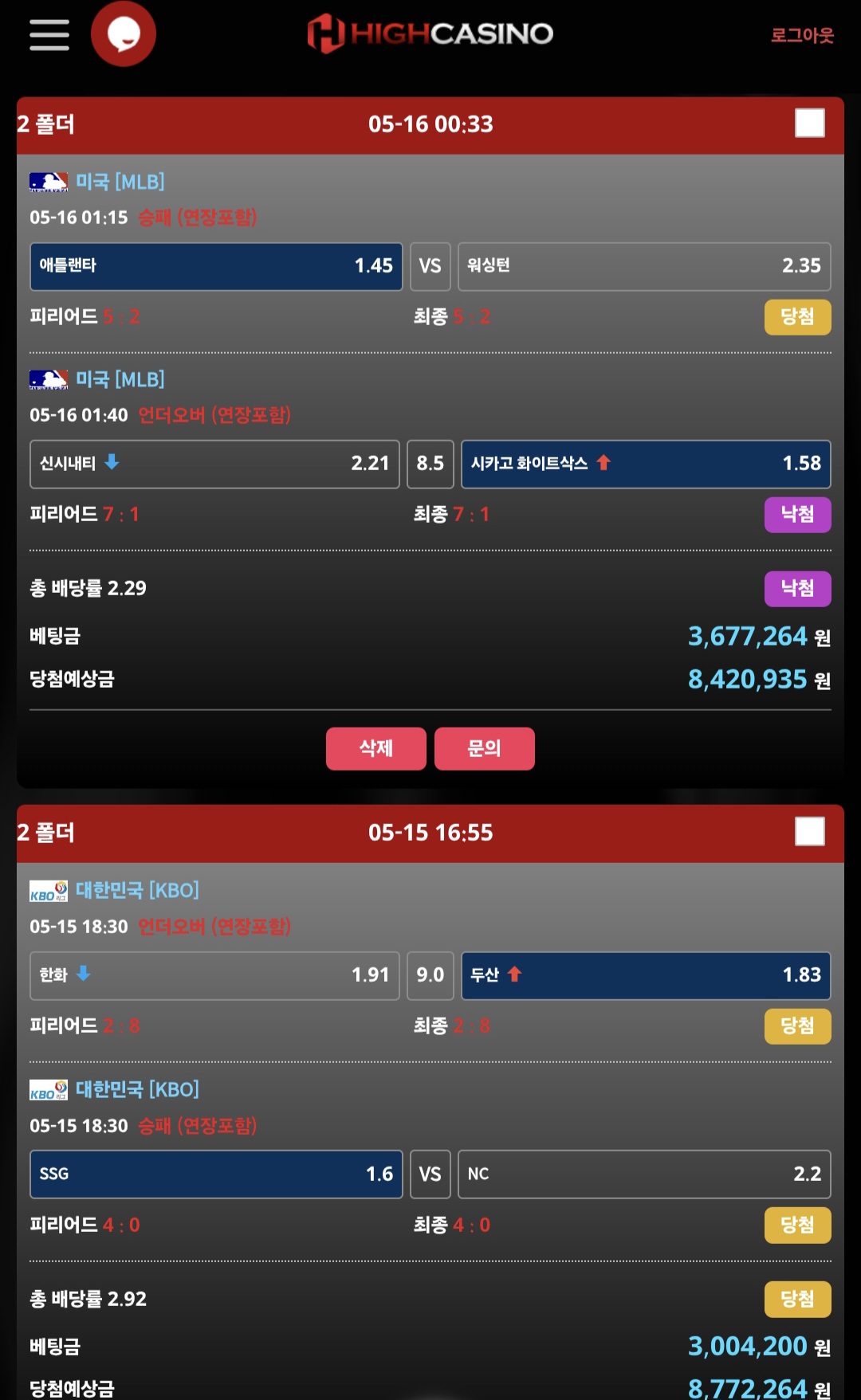
Task: Check the box for the 05-15 16:55 bet
Action: click(809, 832)
